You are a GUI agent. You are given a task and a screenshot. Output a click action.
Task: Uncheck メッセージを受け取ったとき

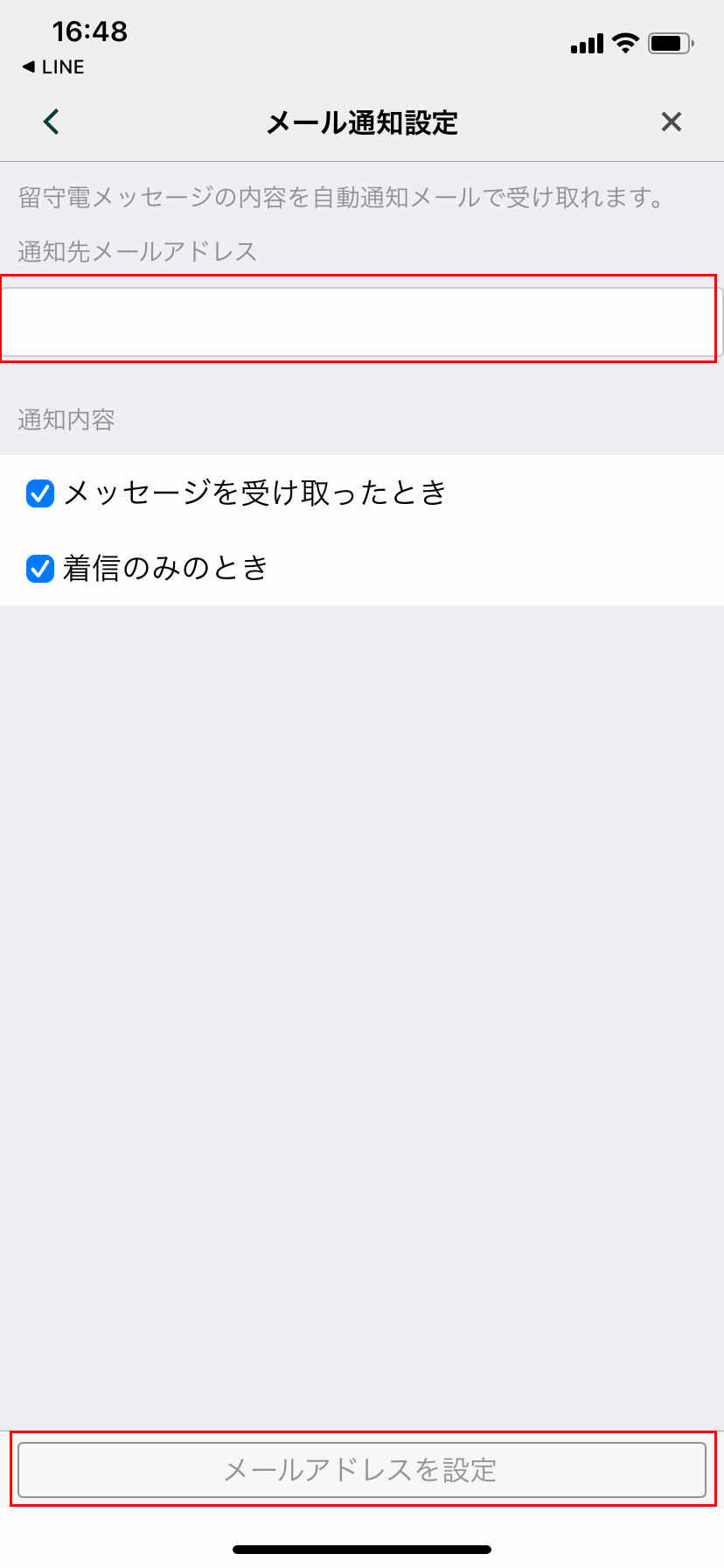[x=40, y=493]
